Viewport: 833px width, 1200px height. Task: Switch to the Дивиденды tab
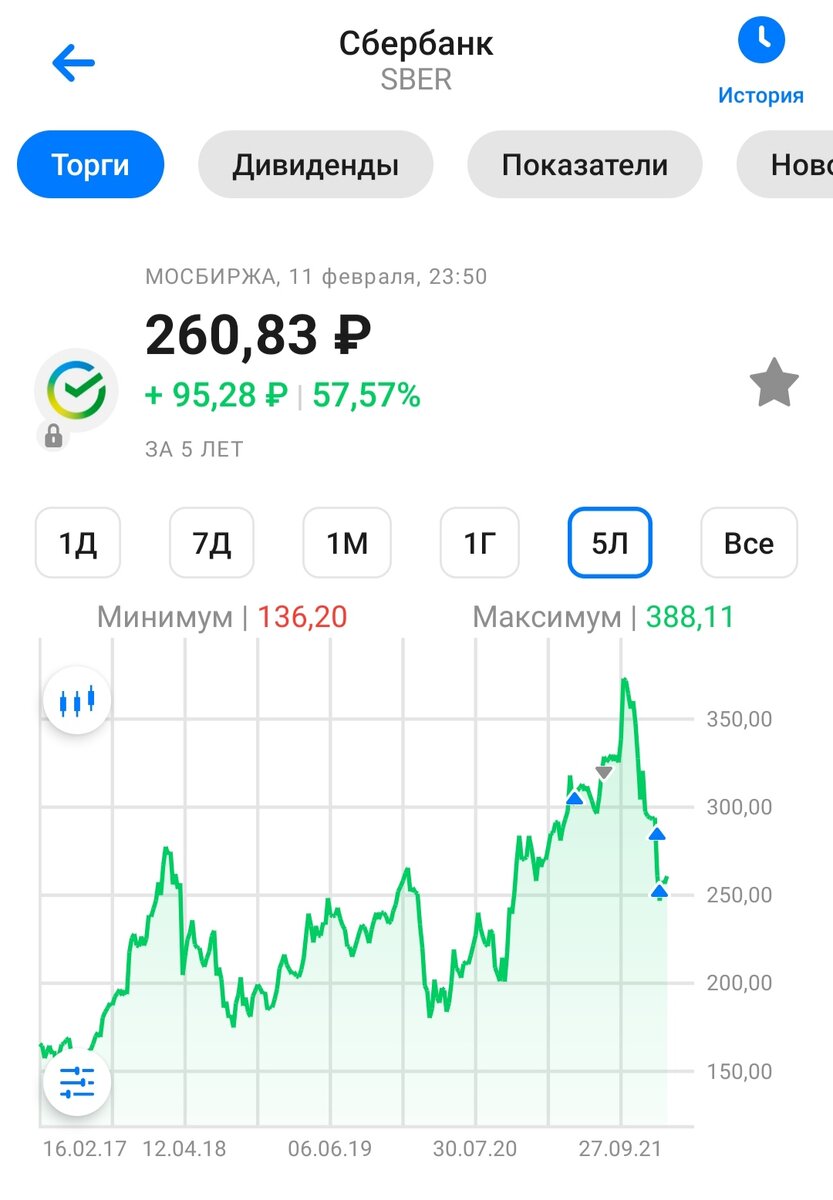coord(316,165)
